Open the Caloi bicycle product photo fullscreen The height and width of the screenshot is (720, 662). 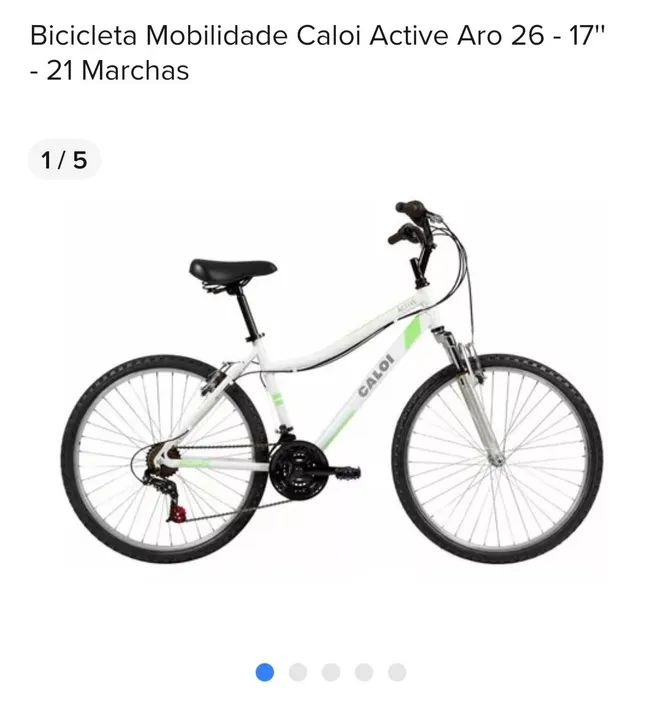tap(330, 390)
